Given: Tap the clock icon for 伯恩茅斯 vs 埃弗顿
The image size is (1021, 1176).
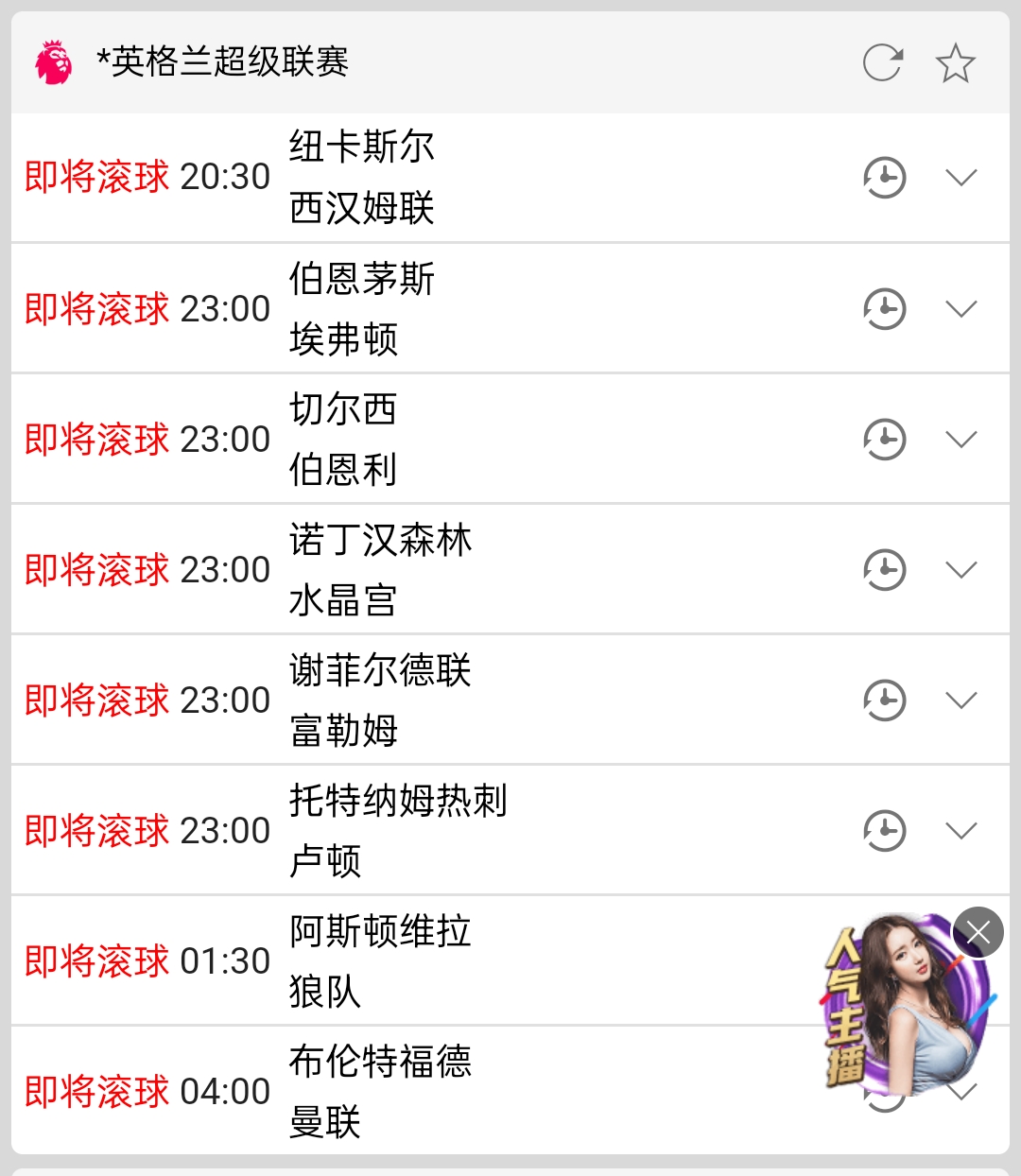Looking at the screenshot, I should click(885, 308).
